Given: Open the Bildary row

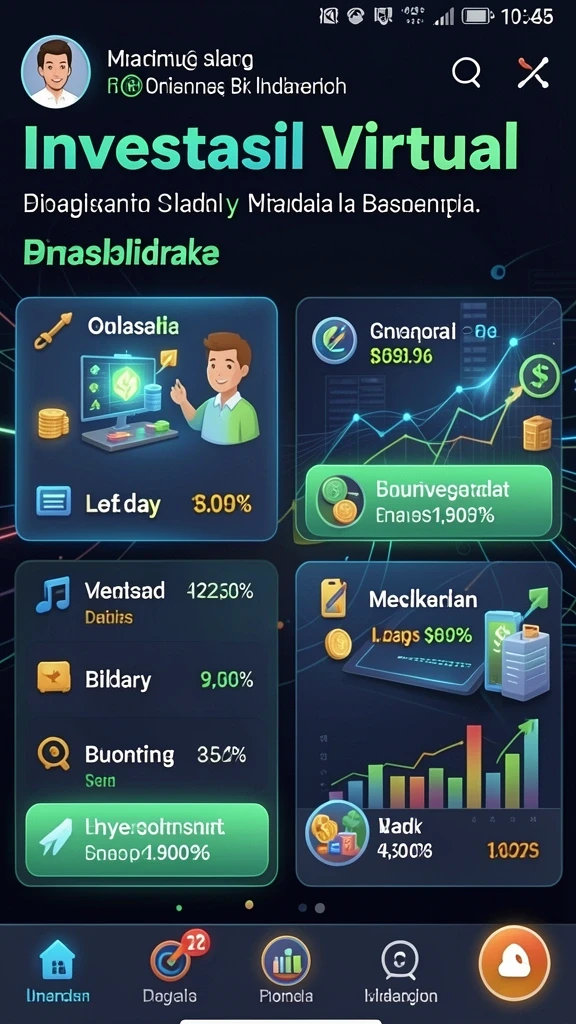Looking at the screenshot, I should tap(146, 680).
